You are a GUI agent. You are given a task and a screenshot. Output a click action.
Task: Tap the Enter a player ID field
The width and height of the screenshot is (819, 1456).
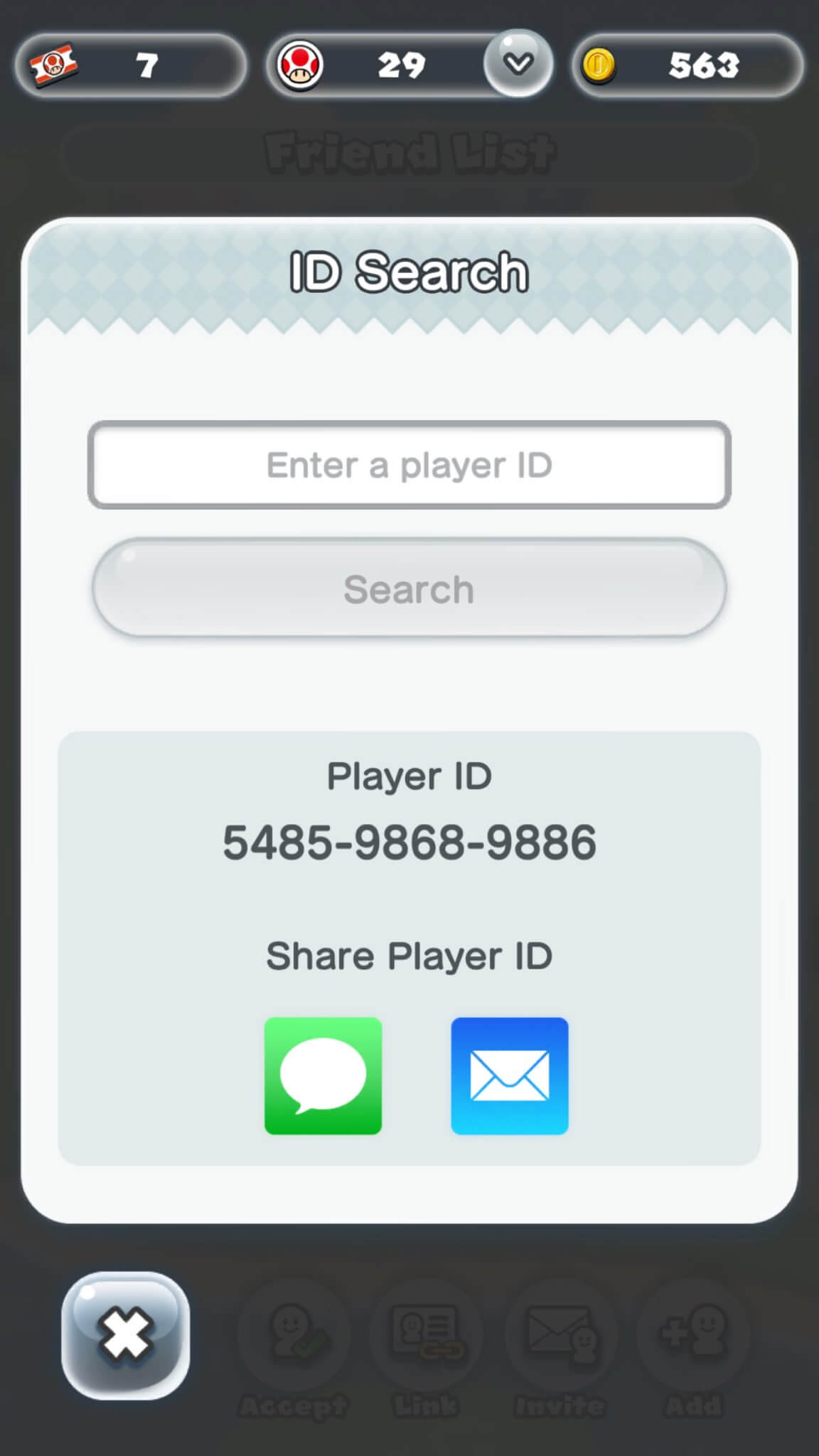(409, 465)
